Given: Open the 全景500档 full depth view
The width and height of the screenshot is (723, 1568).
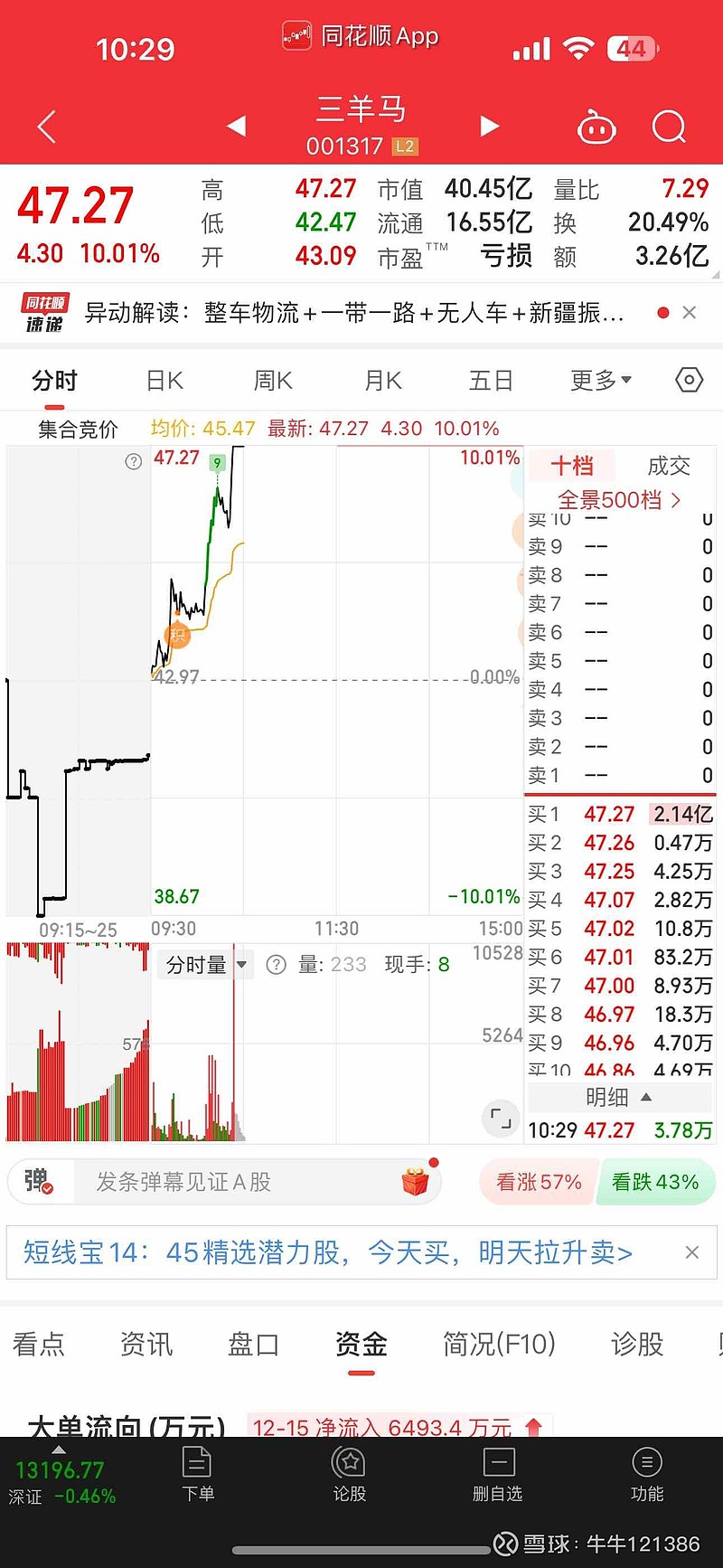Looking at the screenshot, I should click(619, 499).
